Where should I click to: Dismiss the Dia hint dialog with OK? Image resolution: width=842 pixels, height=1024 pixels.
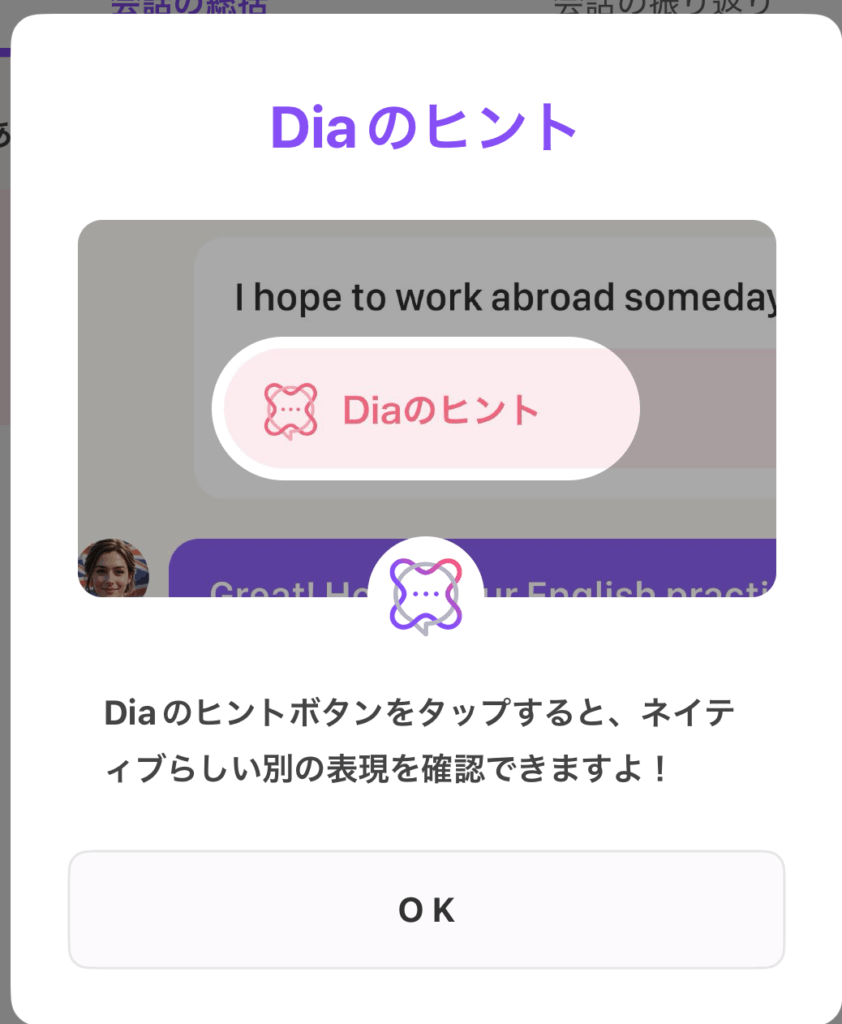pyautogui.click(x=426, y=909)
